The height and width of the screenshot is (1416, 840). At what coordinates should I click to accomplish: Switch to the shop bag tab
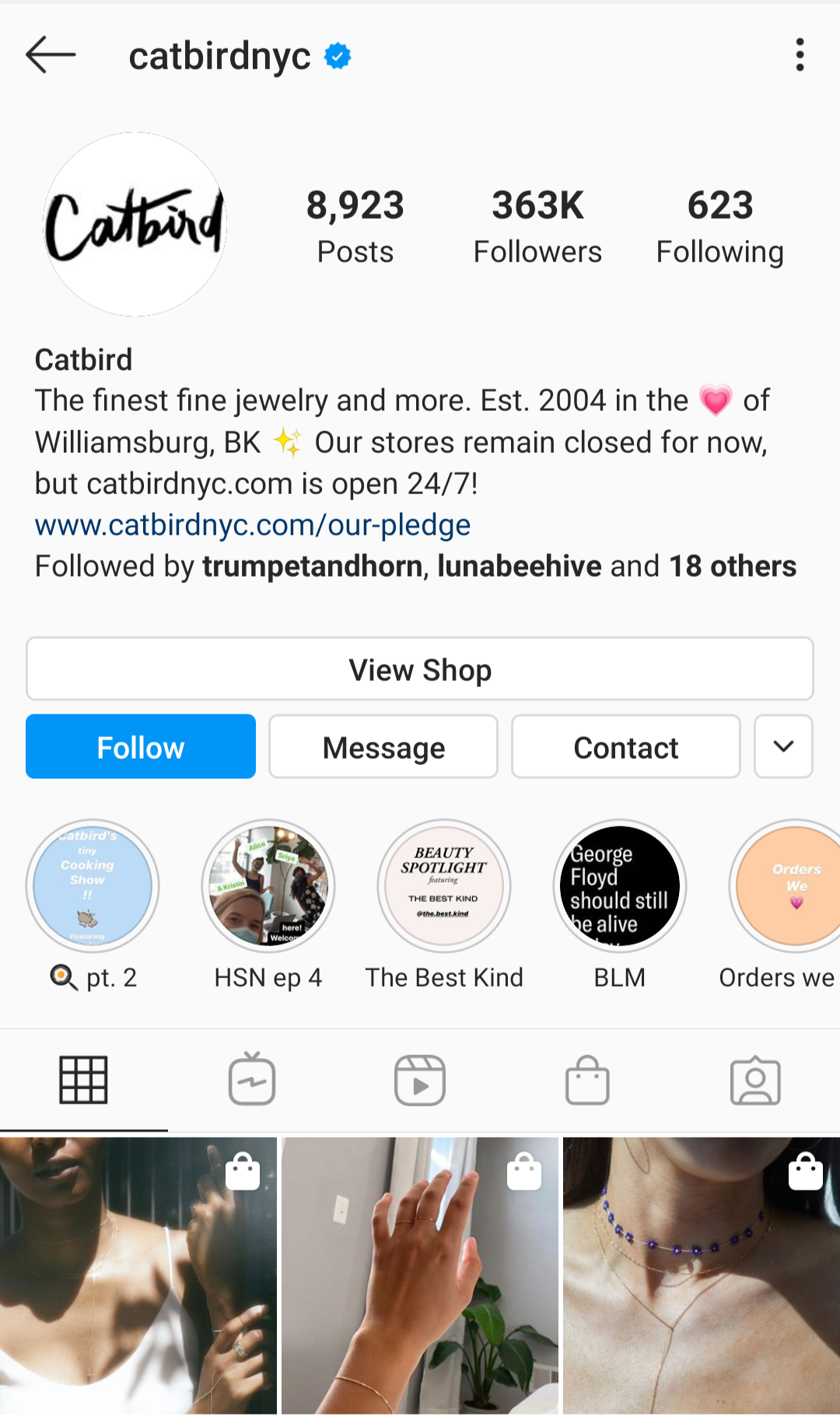pyautogui.click(x=587, y=1080)
